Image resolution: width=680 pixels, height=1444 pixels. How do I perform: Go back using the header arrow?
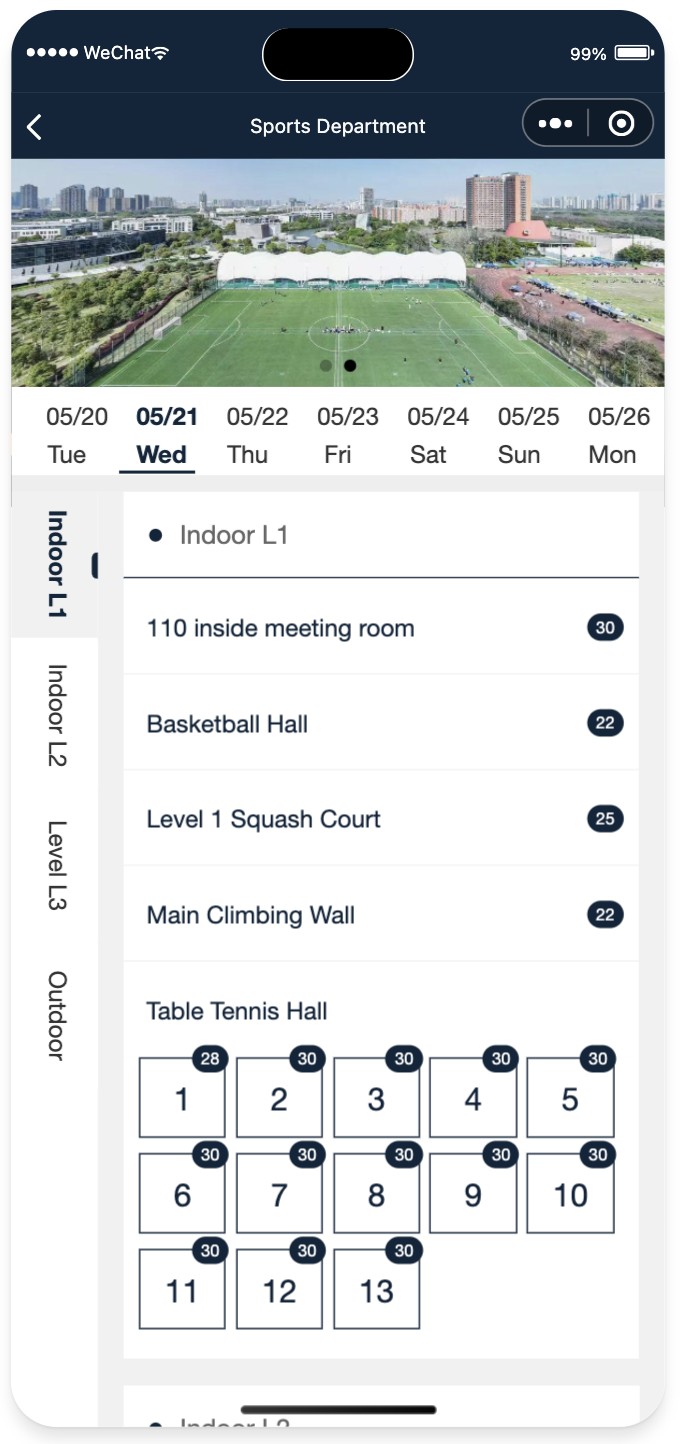pyautogui.click(x=35, y=126)
